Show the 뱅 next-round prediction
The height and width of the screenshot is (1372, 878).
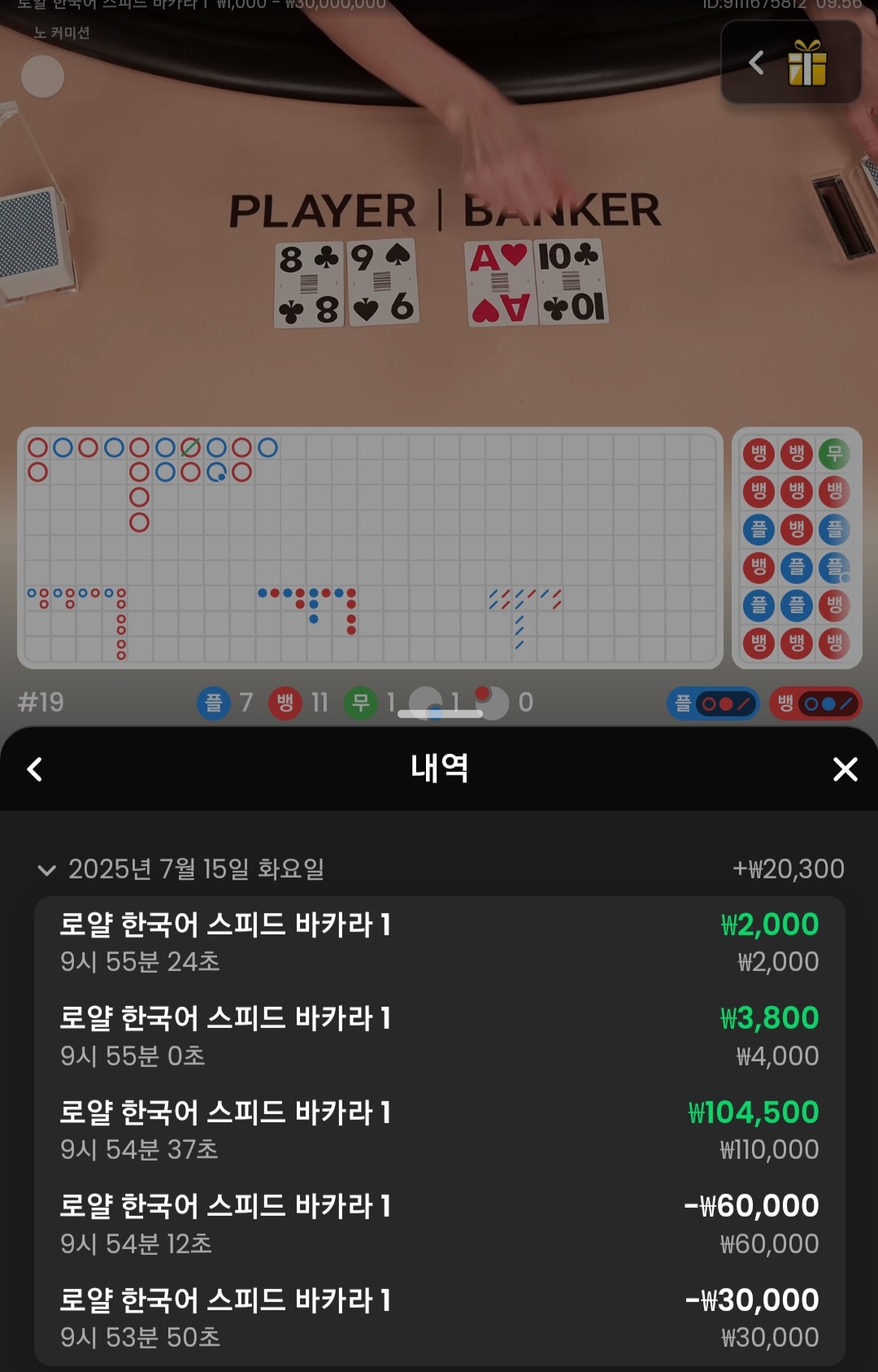coord(815,703)
